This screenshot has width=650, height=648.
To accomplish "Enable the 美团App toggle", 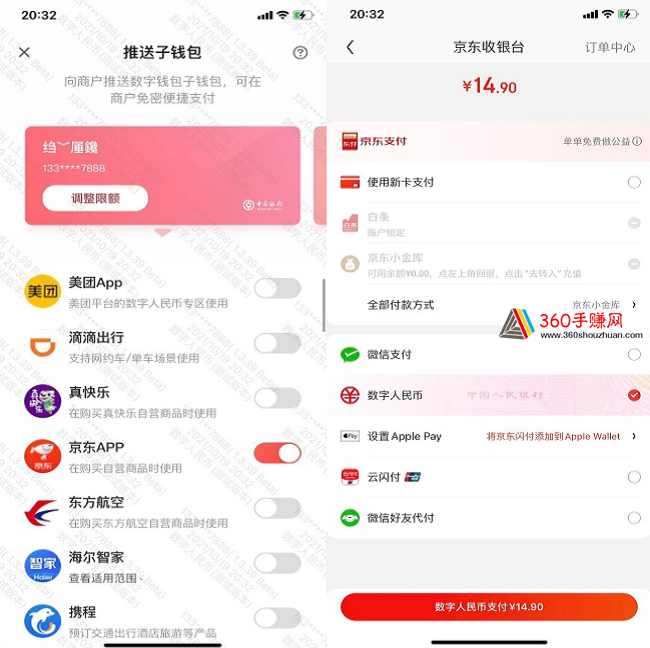I will [277, 289].
